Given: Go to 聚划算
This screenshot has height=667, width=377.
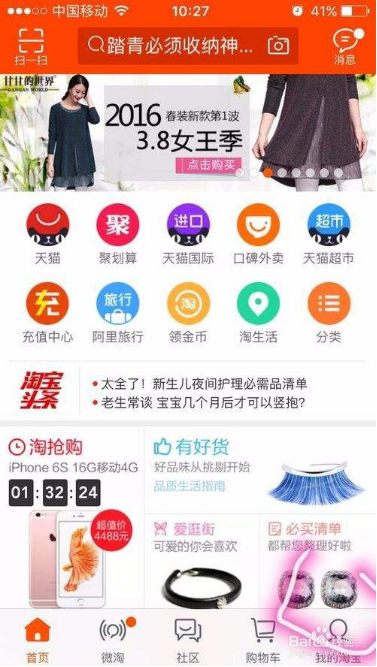Looking at the screenshot, I should tap(118, 234).
